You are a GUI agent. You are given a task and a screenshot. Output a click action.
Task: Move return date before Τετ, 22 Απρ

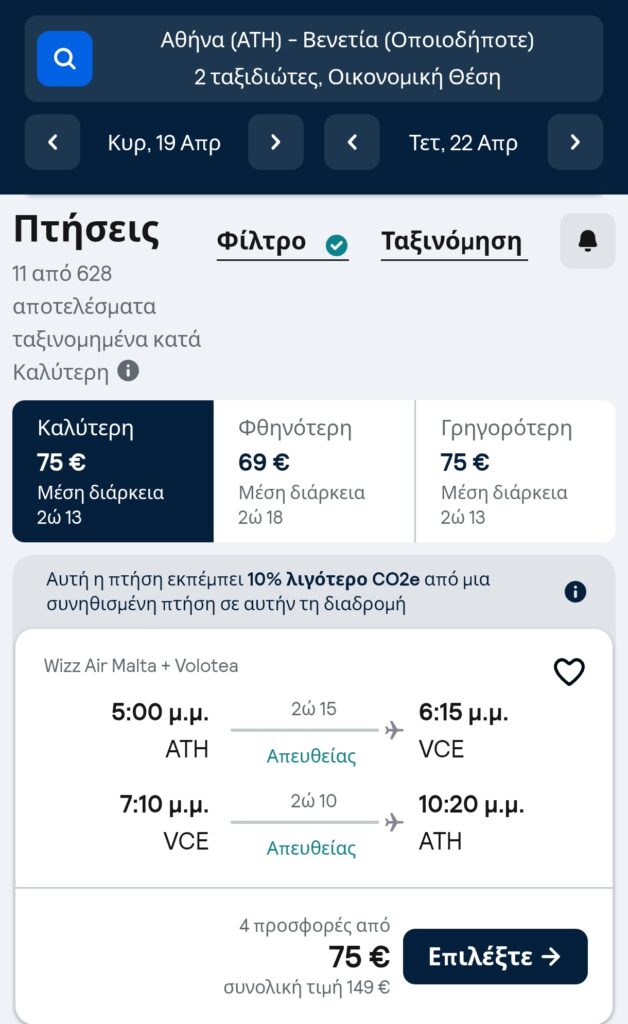coord(352,142)
